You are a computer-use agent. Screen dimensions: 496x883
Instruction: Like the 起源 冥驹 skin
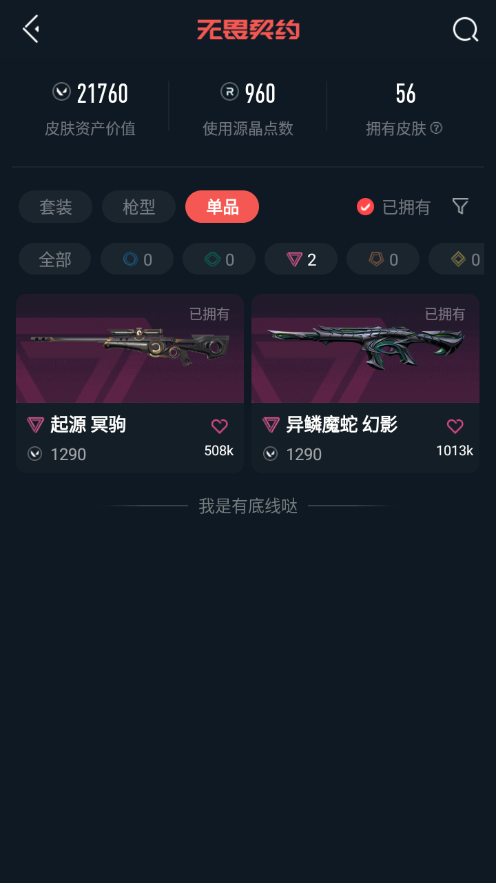[220, 426]
